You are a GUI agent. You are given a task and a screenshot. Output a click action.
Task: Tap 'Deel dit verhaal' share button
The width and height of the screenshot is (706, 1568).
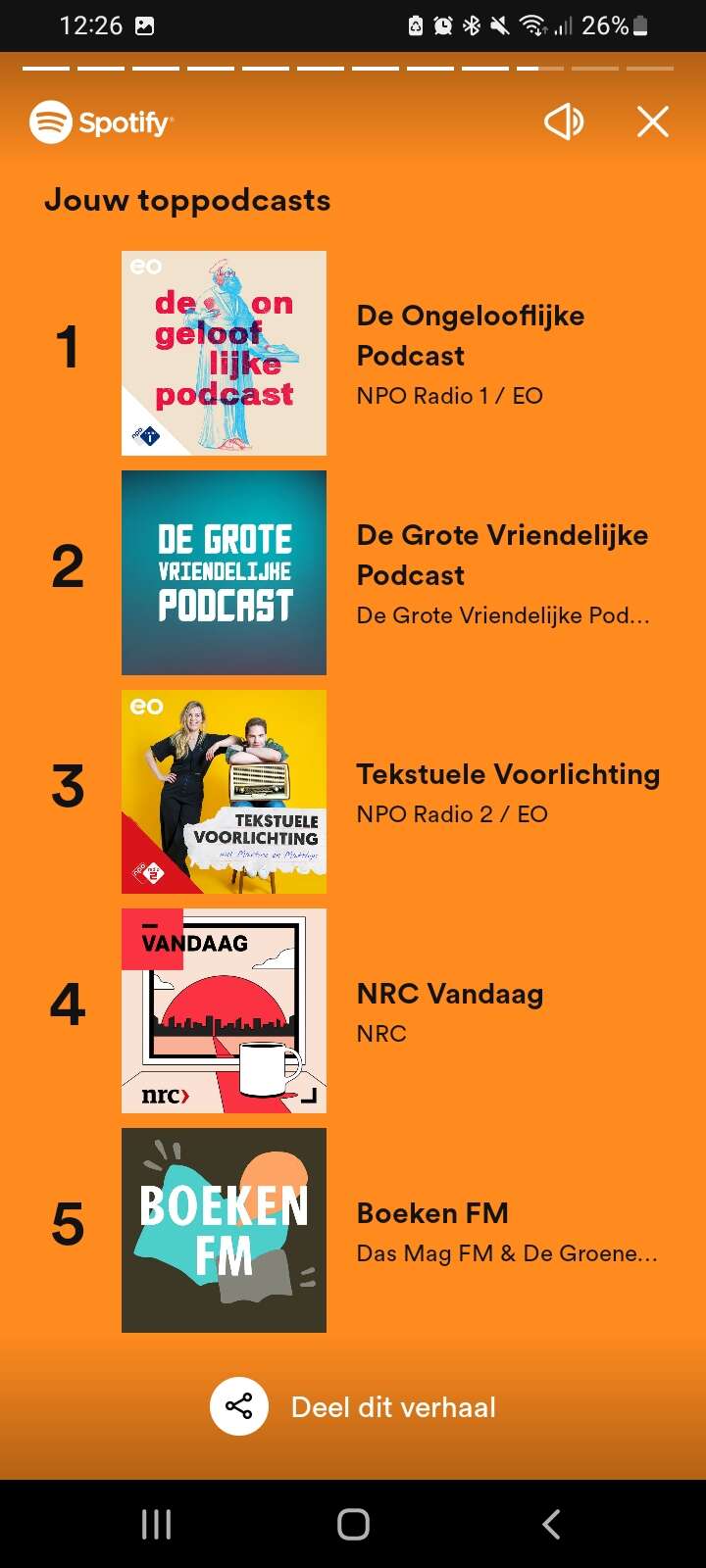tap(353, 1407)
